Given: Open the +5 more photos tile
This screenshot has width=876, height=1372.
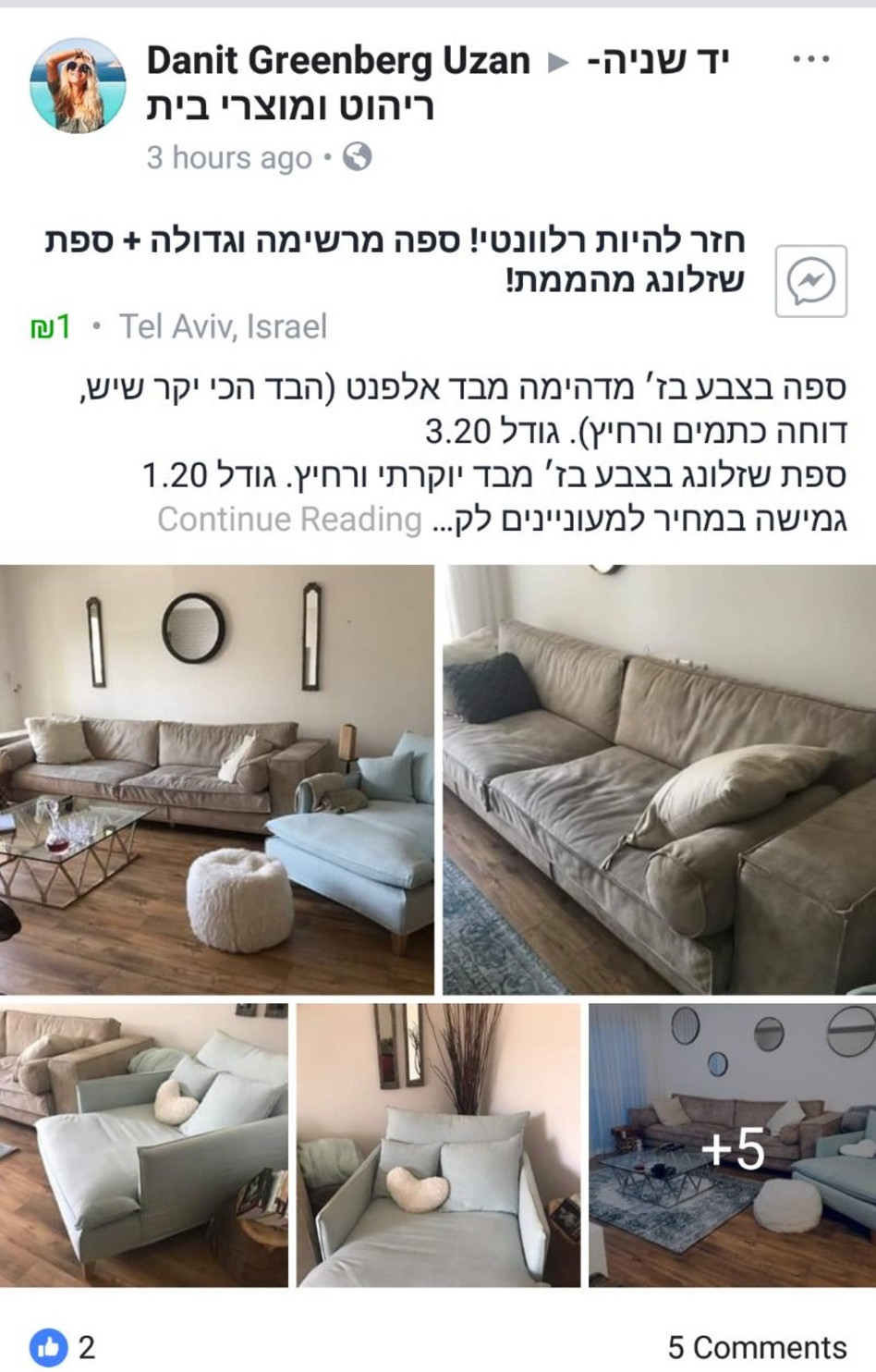Looking at the screenshot, I should [x=732, y=1145].
